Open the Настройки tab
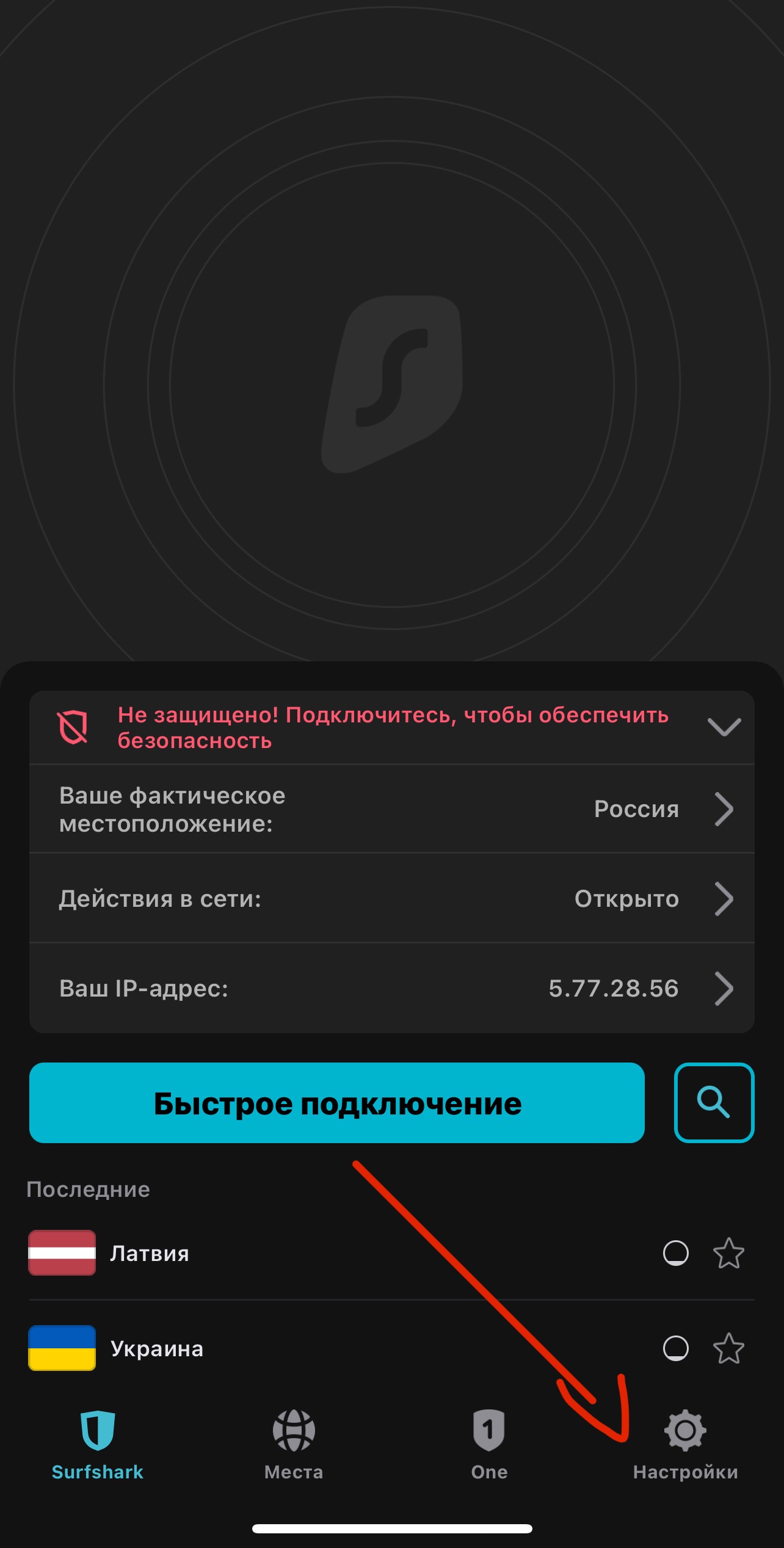784x1548 pixels. 685,1445
